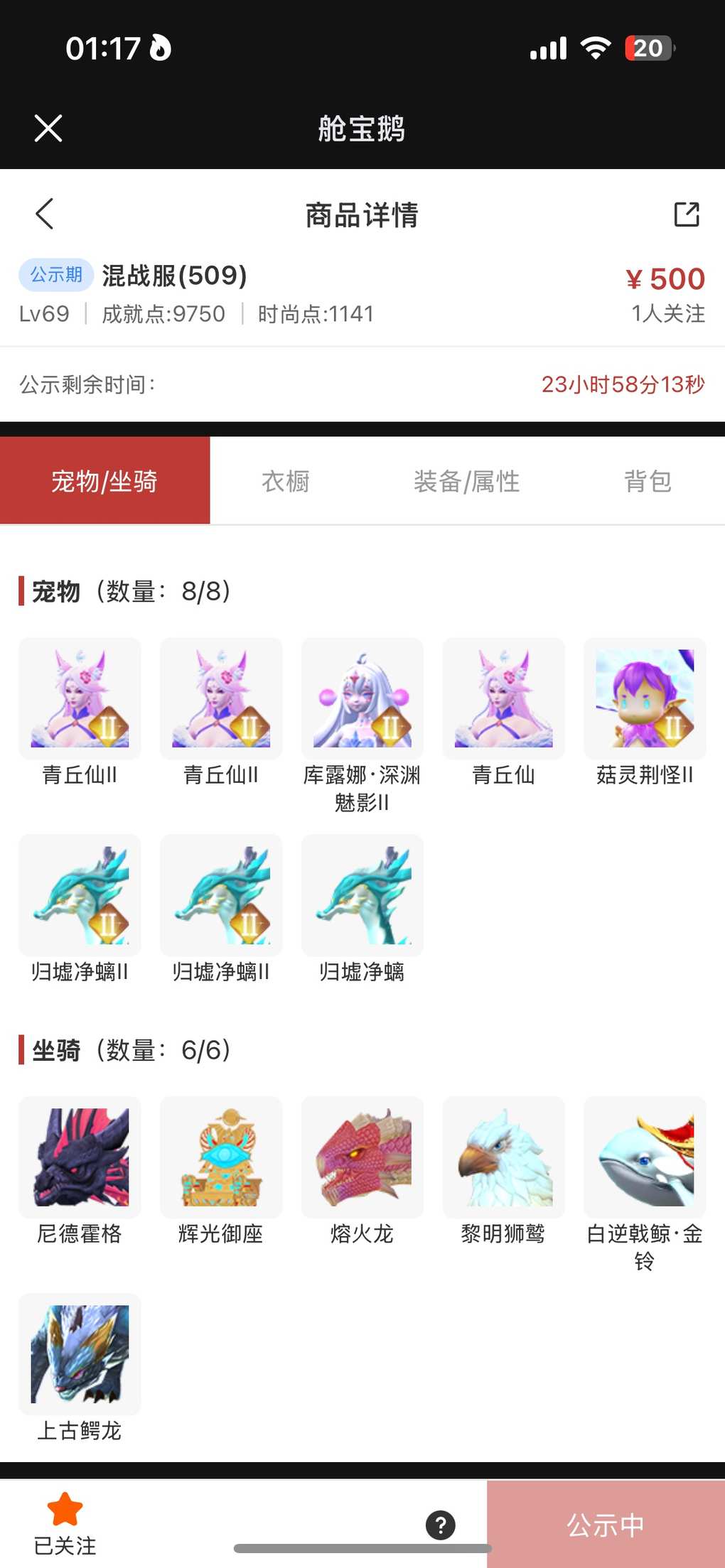Tap the 公示中 button
This screenshot has width=725, height=1568.
[606, 1525]
